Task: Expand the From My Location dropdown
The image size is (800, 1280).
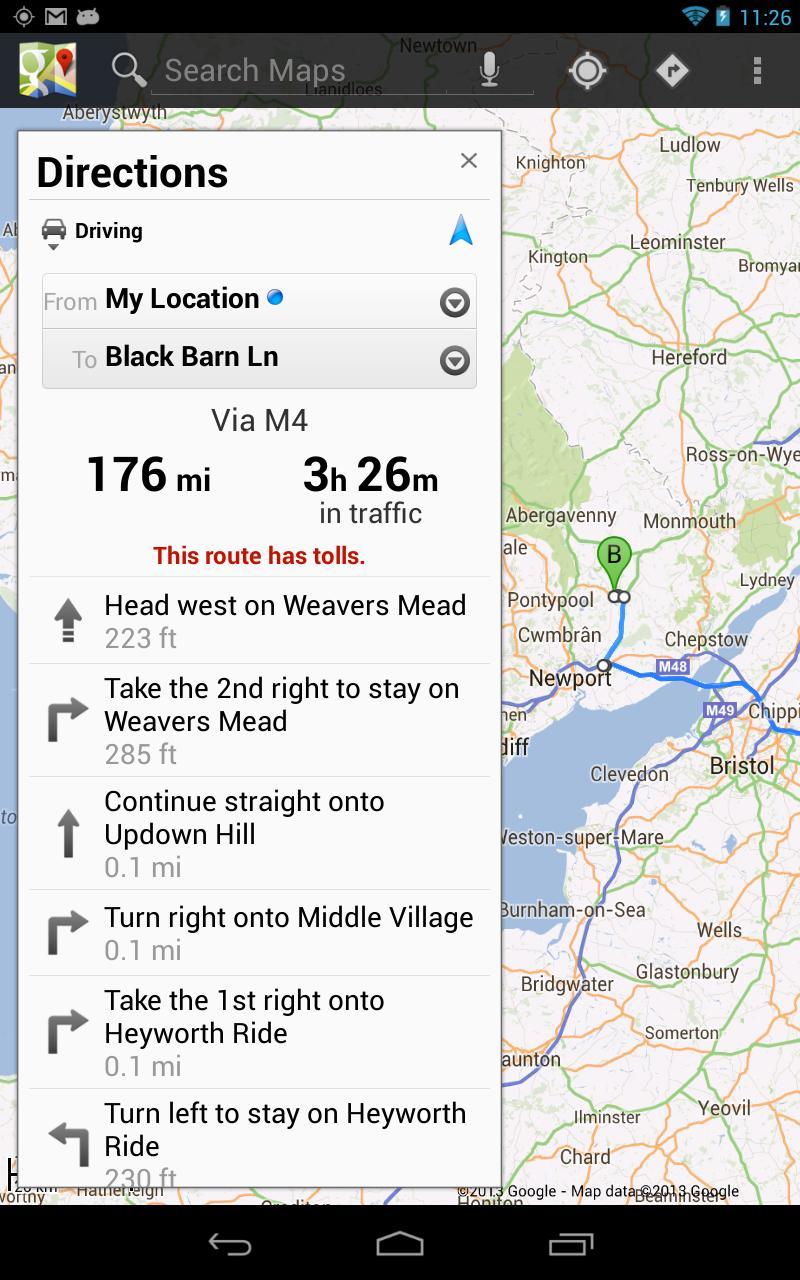Action: pos(455,302)
